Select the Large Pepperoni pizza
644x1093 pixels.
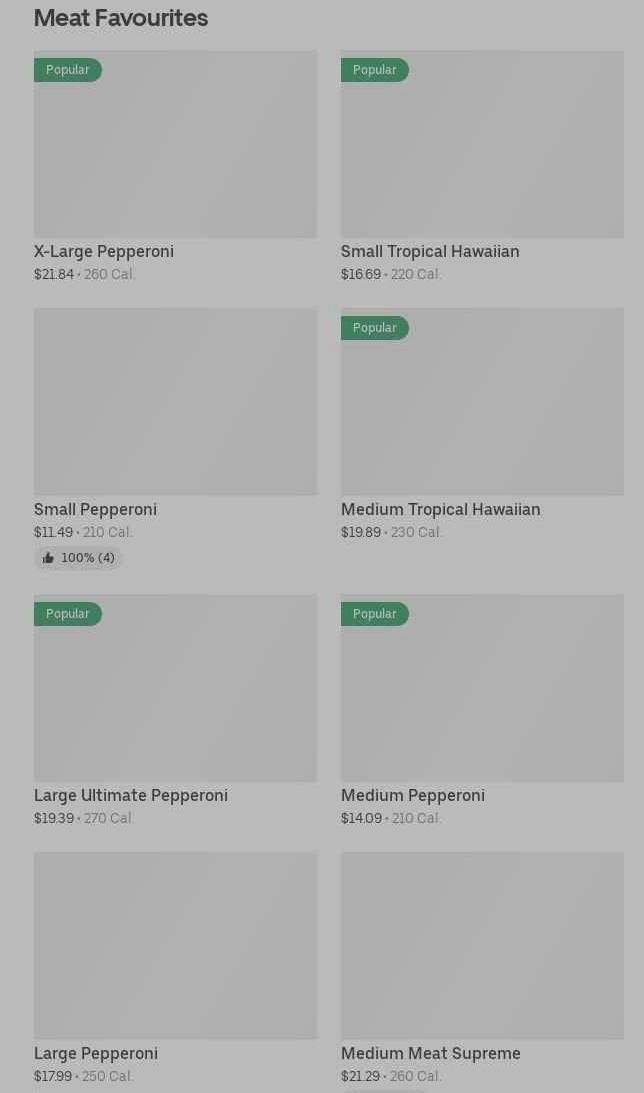[175, 968]
